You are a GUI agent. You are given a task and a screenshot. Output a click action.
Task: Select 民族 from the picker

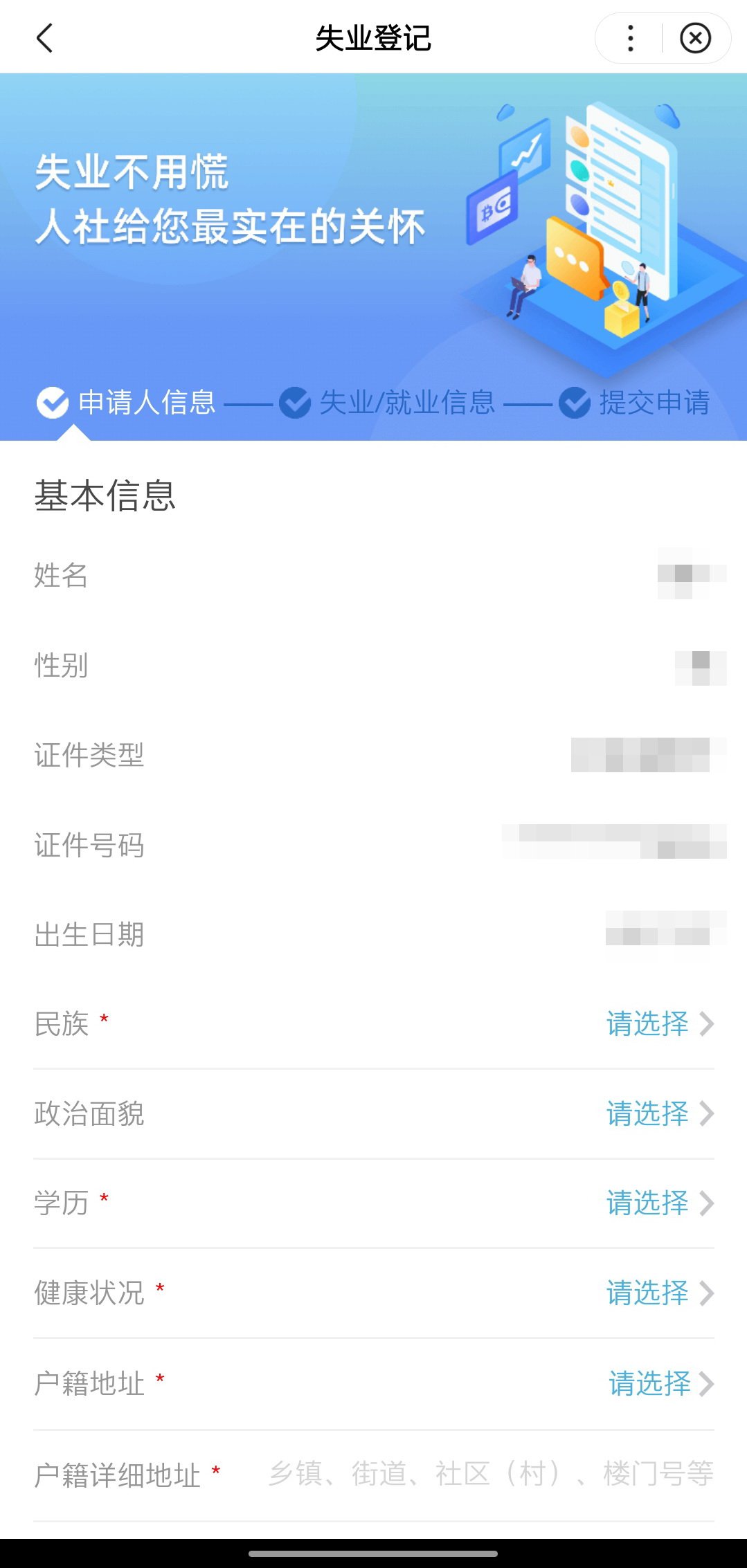coord(659,1024)
